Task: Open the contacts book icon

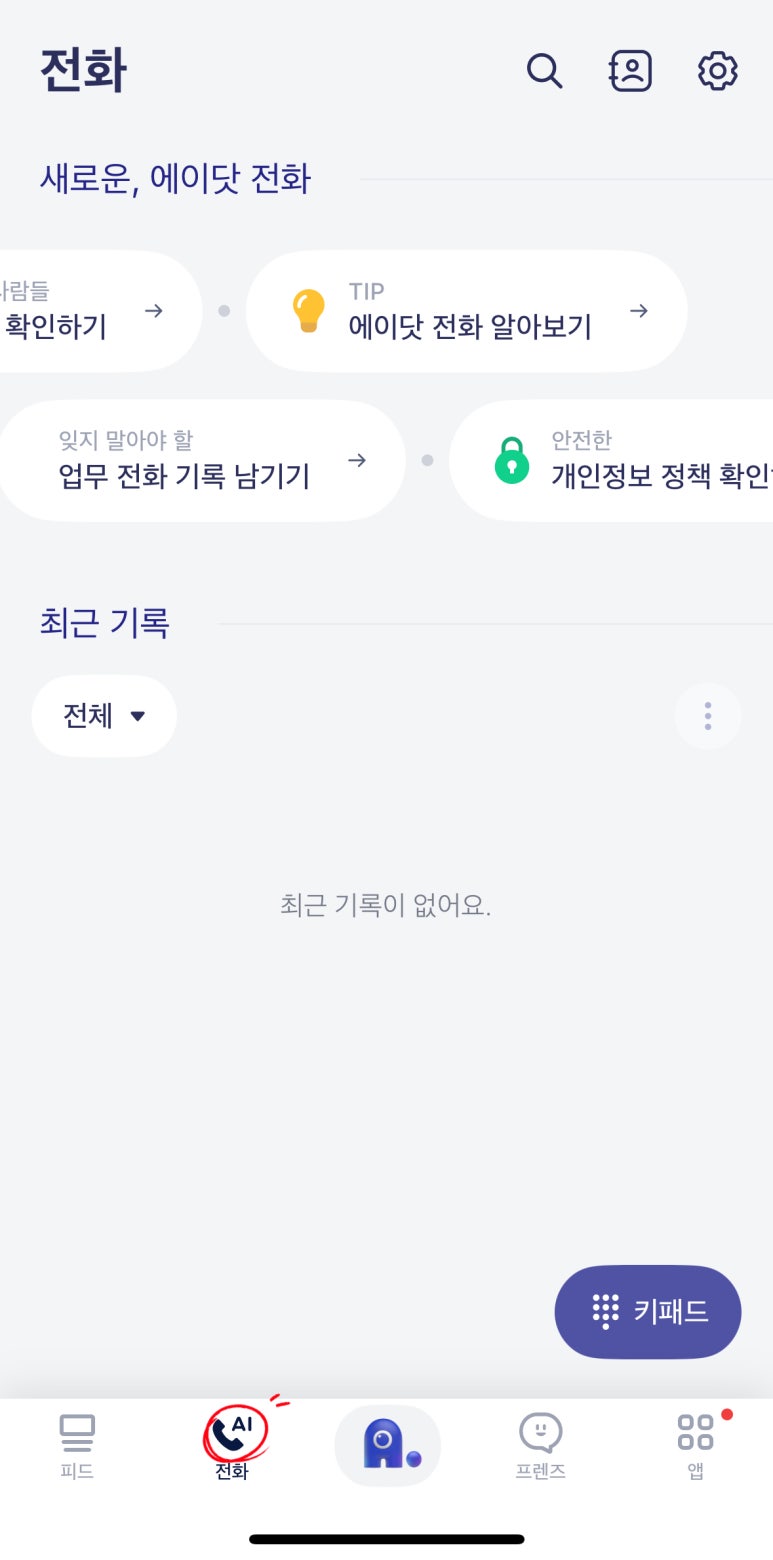Action: click(631, 71)
